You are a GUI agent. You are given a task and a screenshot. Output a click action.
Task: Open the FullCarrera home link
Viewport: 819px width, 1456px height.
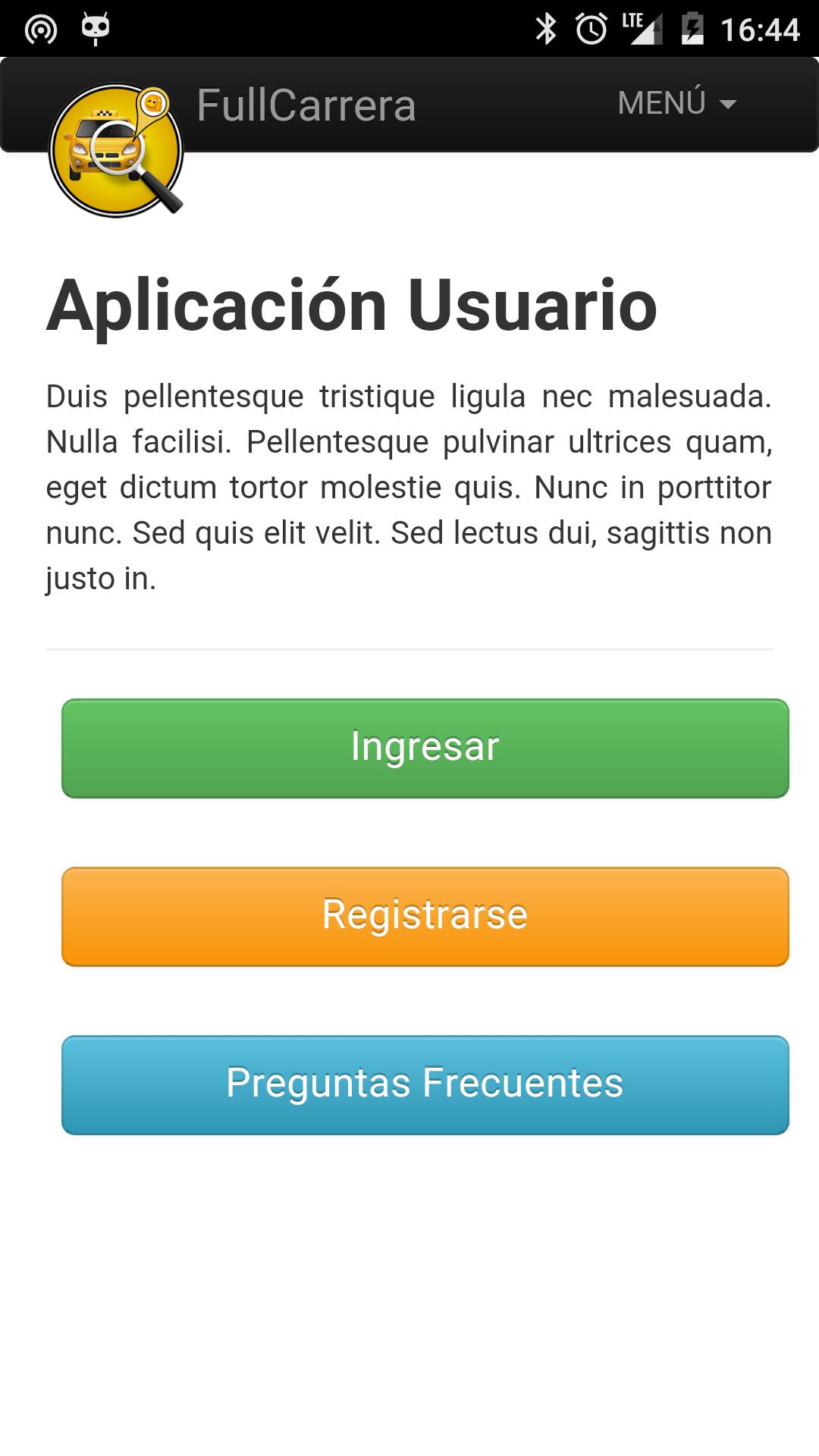[306, 105]
